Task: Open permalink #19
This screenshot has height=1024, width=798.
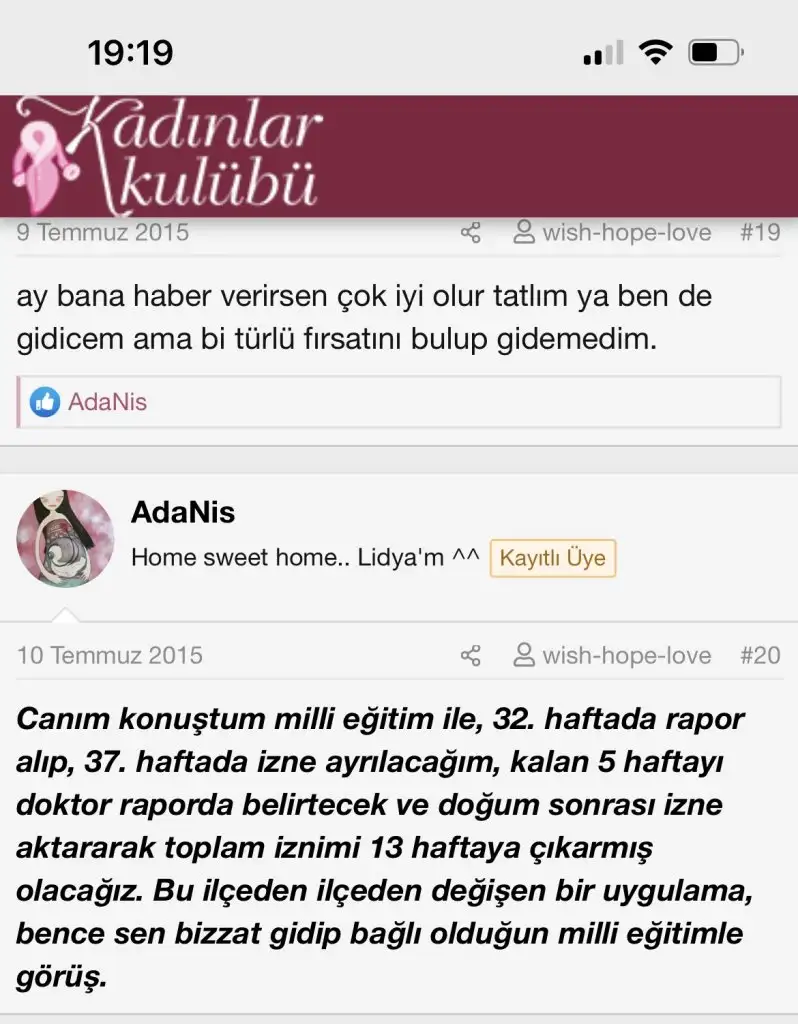Action: click(759, 233)
